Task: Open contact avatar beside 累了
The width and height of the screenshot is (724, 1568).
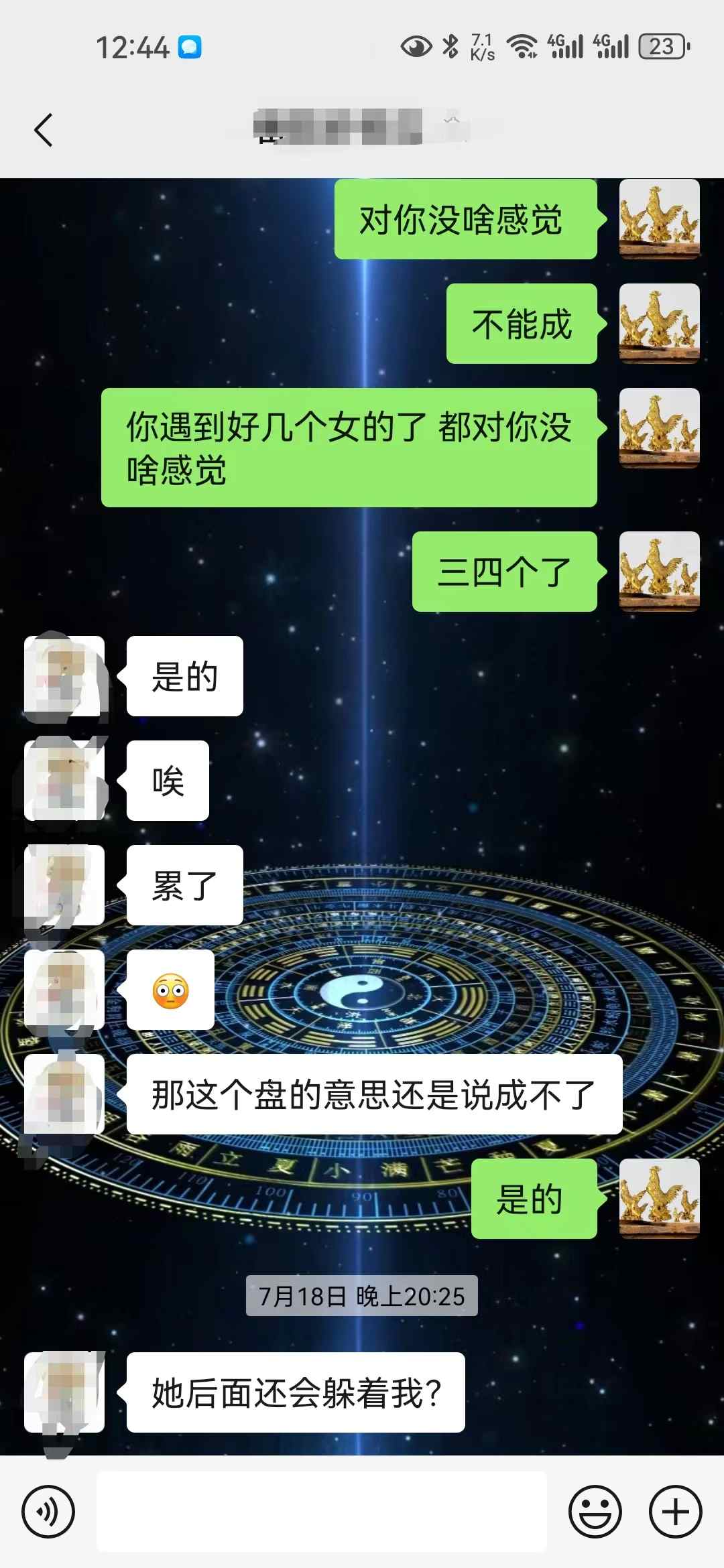Action: (64, 885)
